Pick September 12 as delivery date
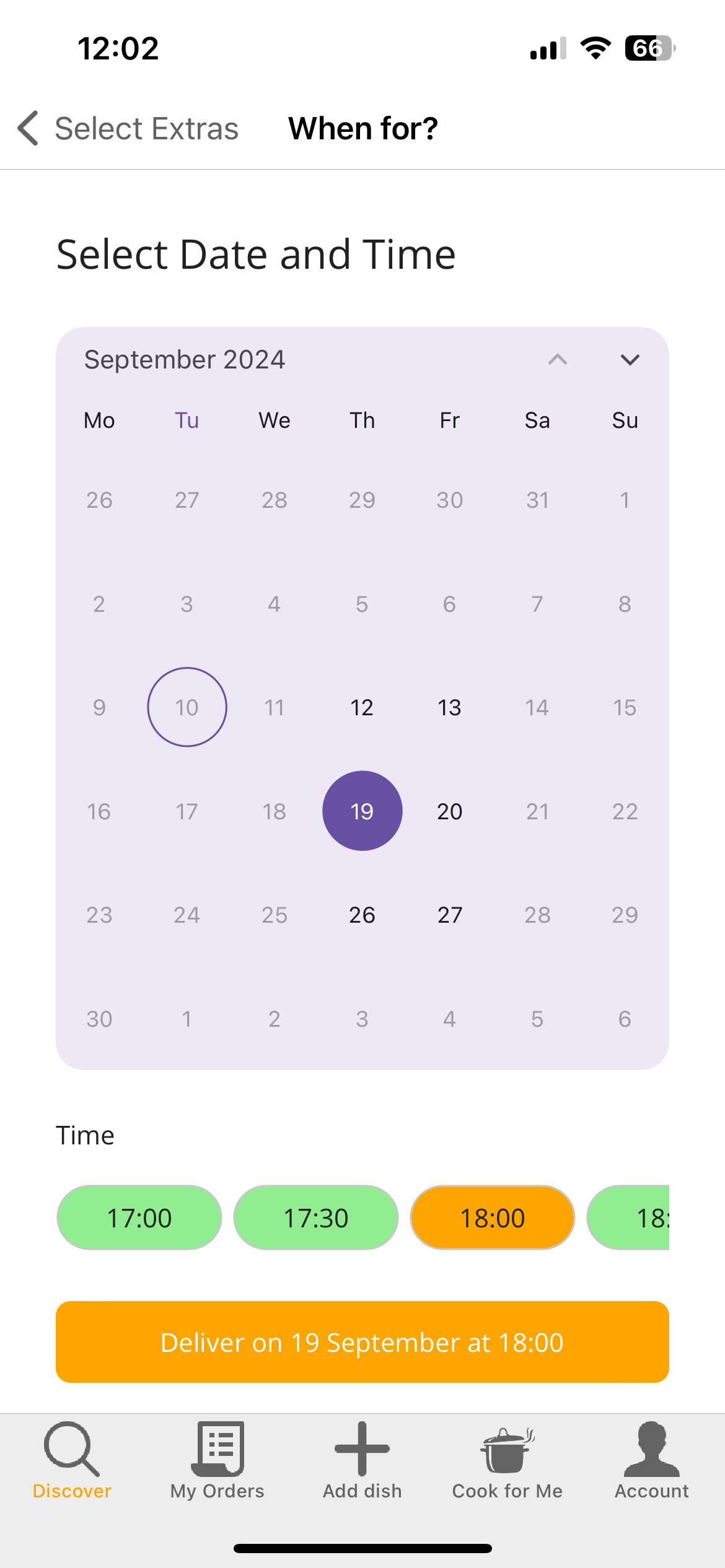 click(362, 707)
